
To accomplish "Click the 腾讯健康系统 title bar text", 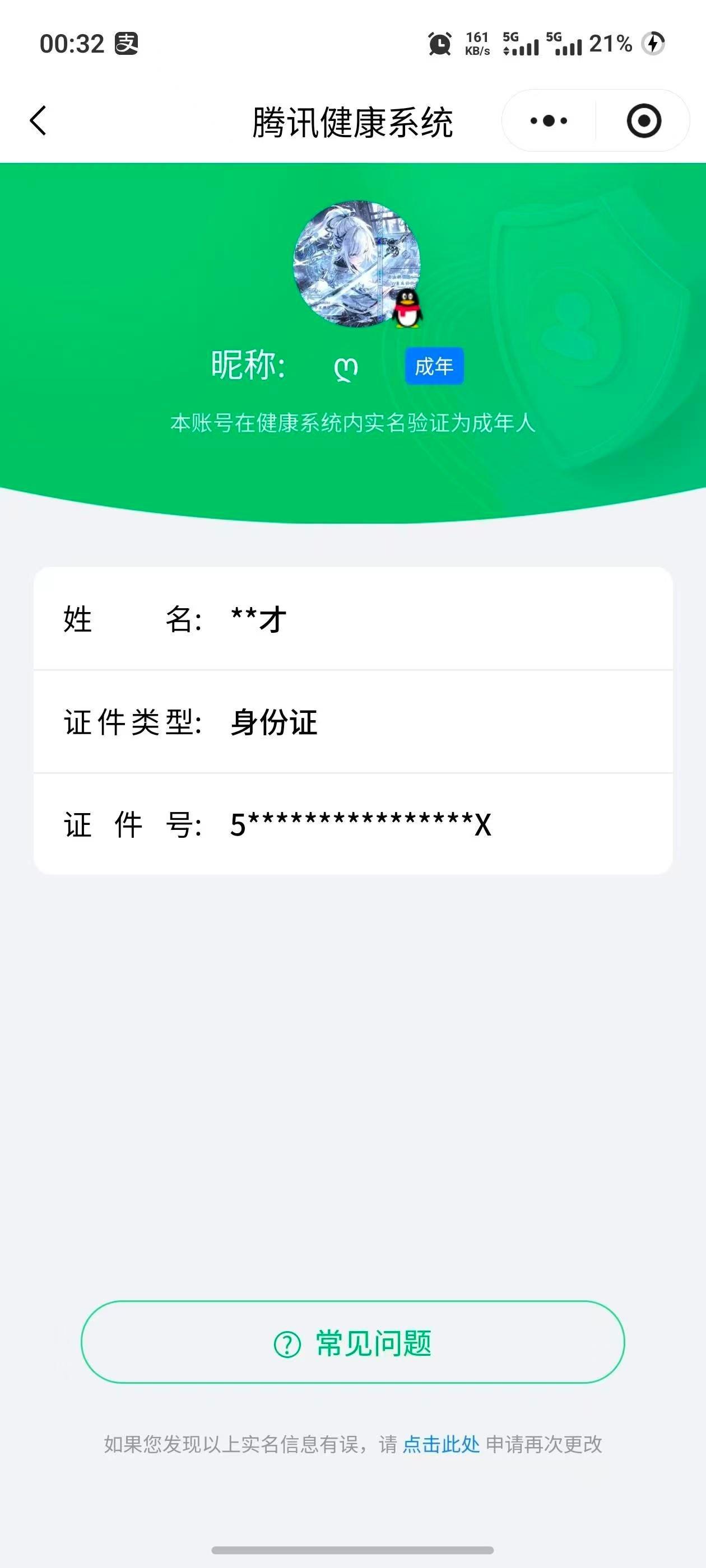I will click(x=352, y=120).
